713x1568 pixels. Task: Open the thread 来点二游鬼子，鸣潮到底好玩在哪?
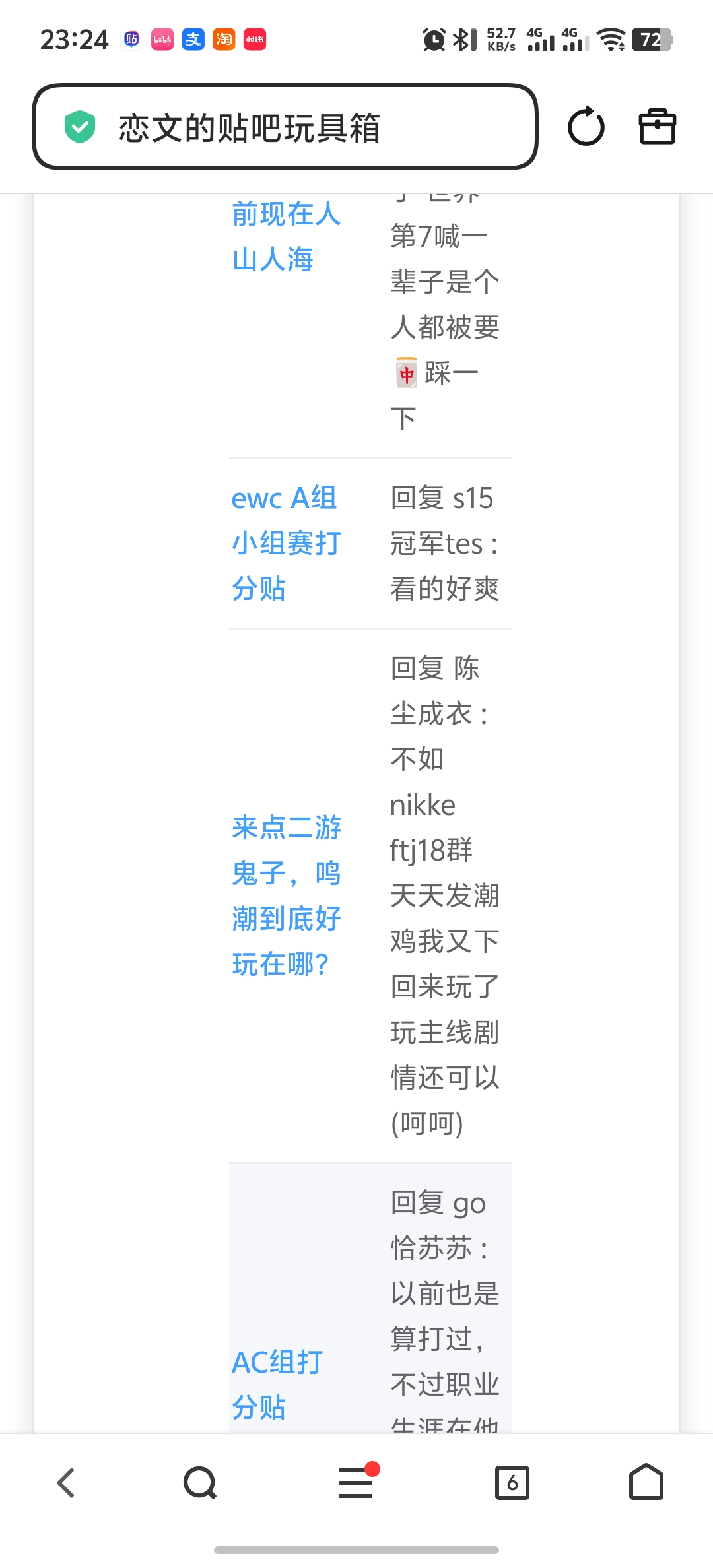(x=286, y=896)
